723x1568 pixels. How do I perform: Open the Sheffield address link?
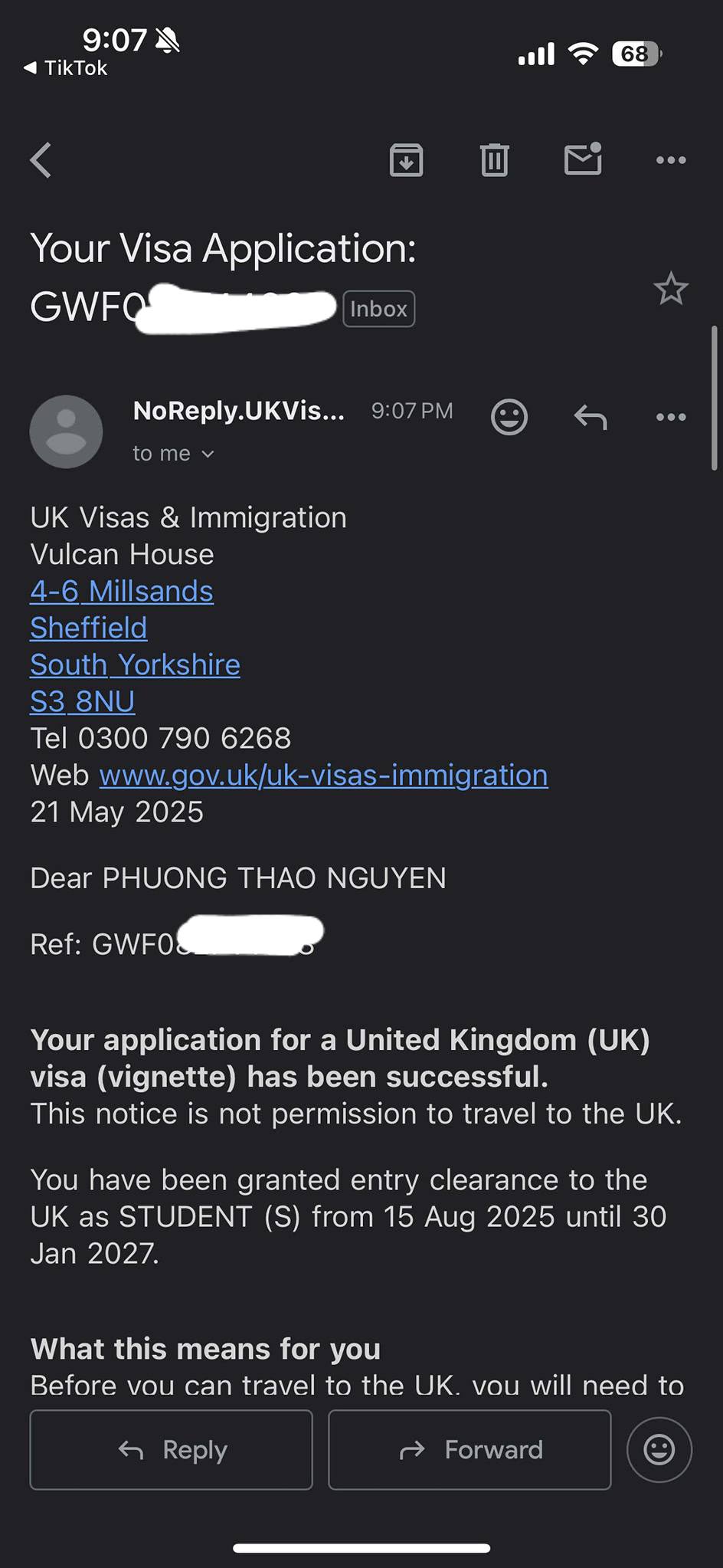point(89,628)
